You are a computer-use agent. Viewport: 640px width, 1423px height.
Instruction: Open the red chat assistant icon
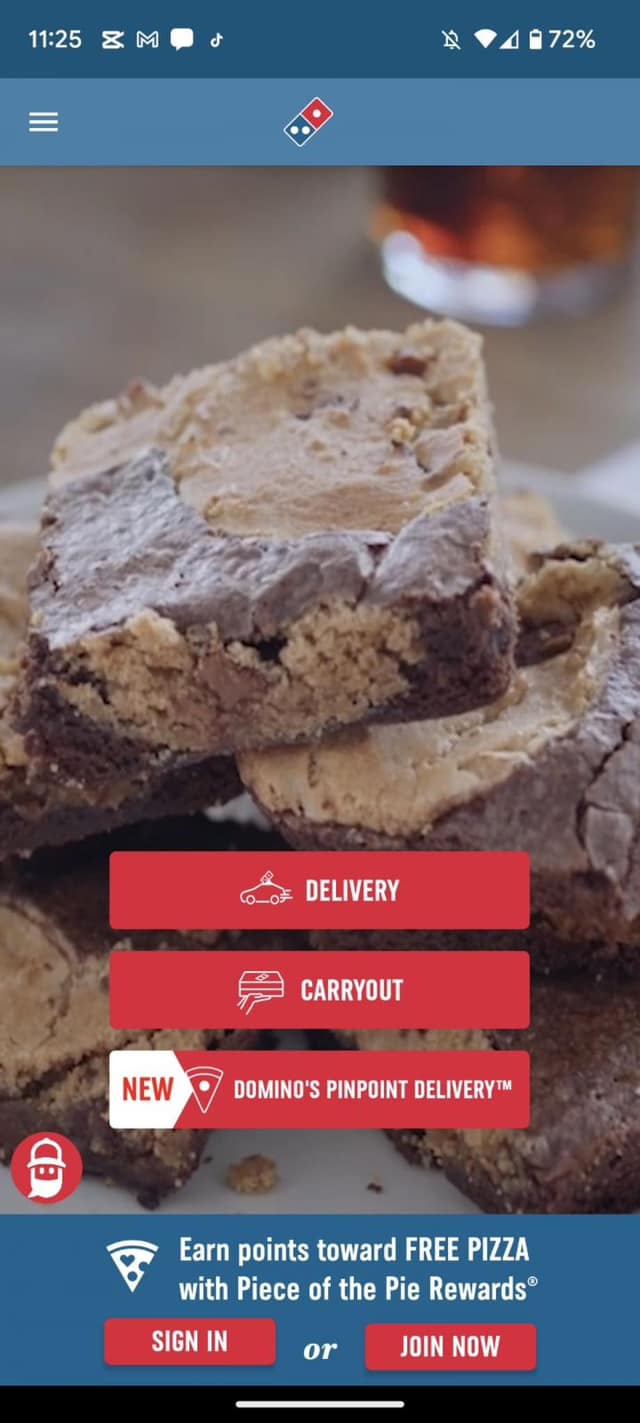point(46,1167)
